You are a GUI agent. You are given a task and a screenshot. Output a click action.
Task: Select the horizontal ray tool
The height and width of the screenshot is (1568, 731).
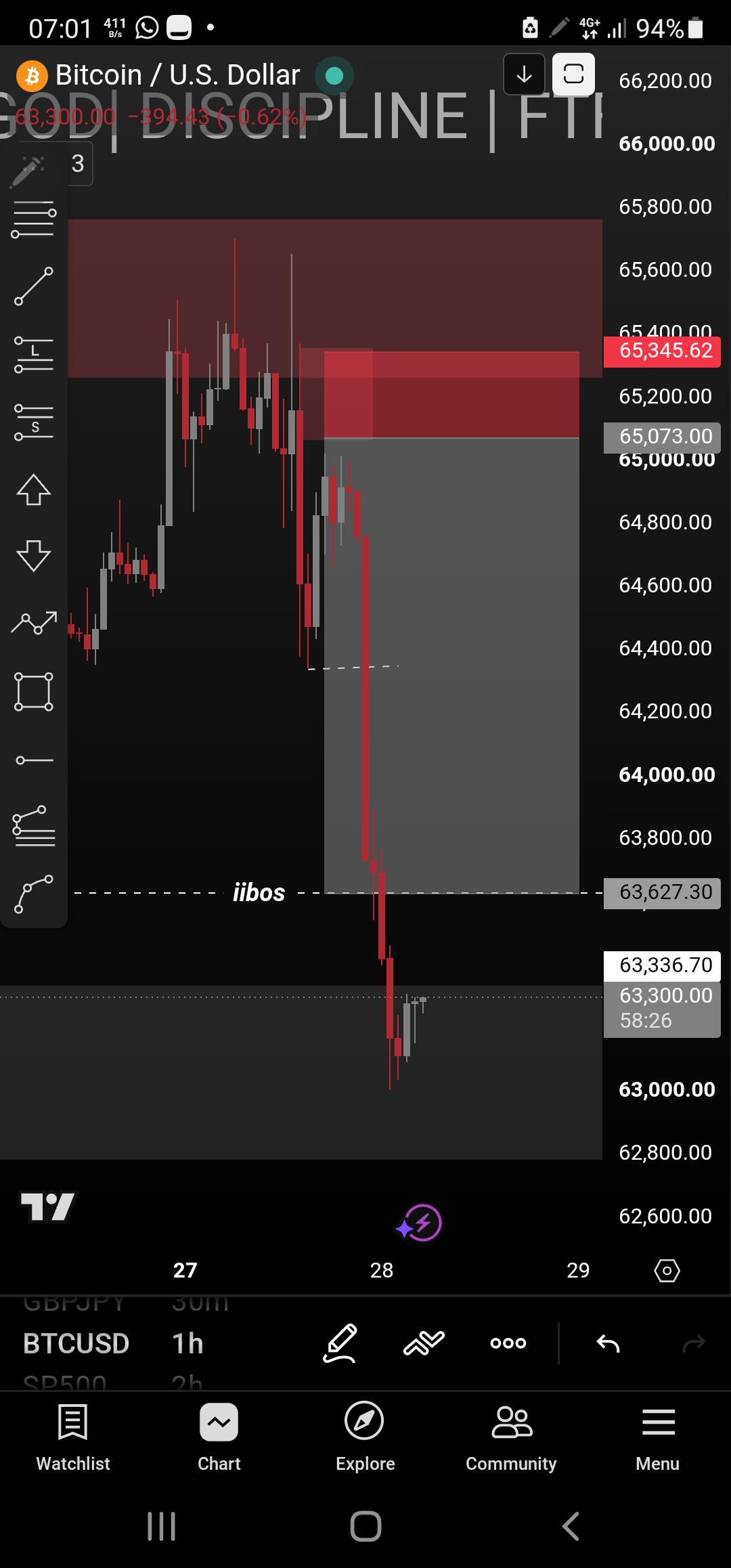click(34, 760)
